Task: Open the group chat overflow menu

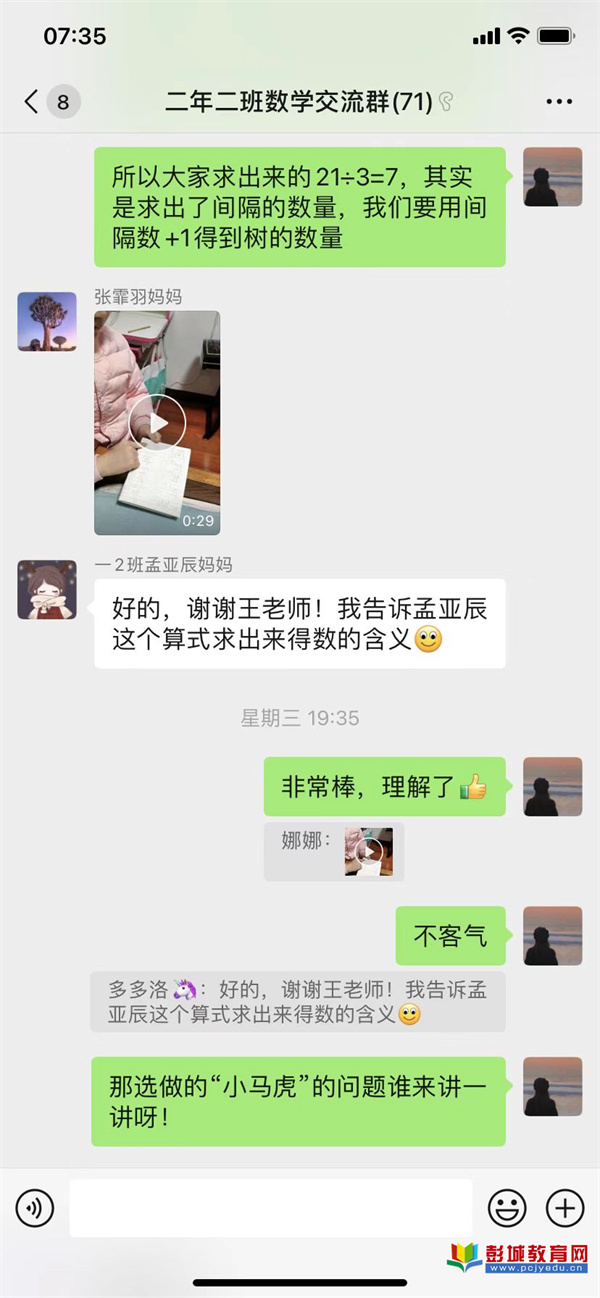Action: click(x=558, y=102)
